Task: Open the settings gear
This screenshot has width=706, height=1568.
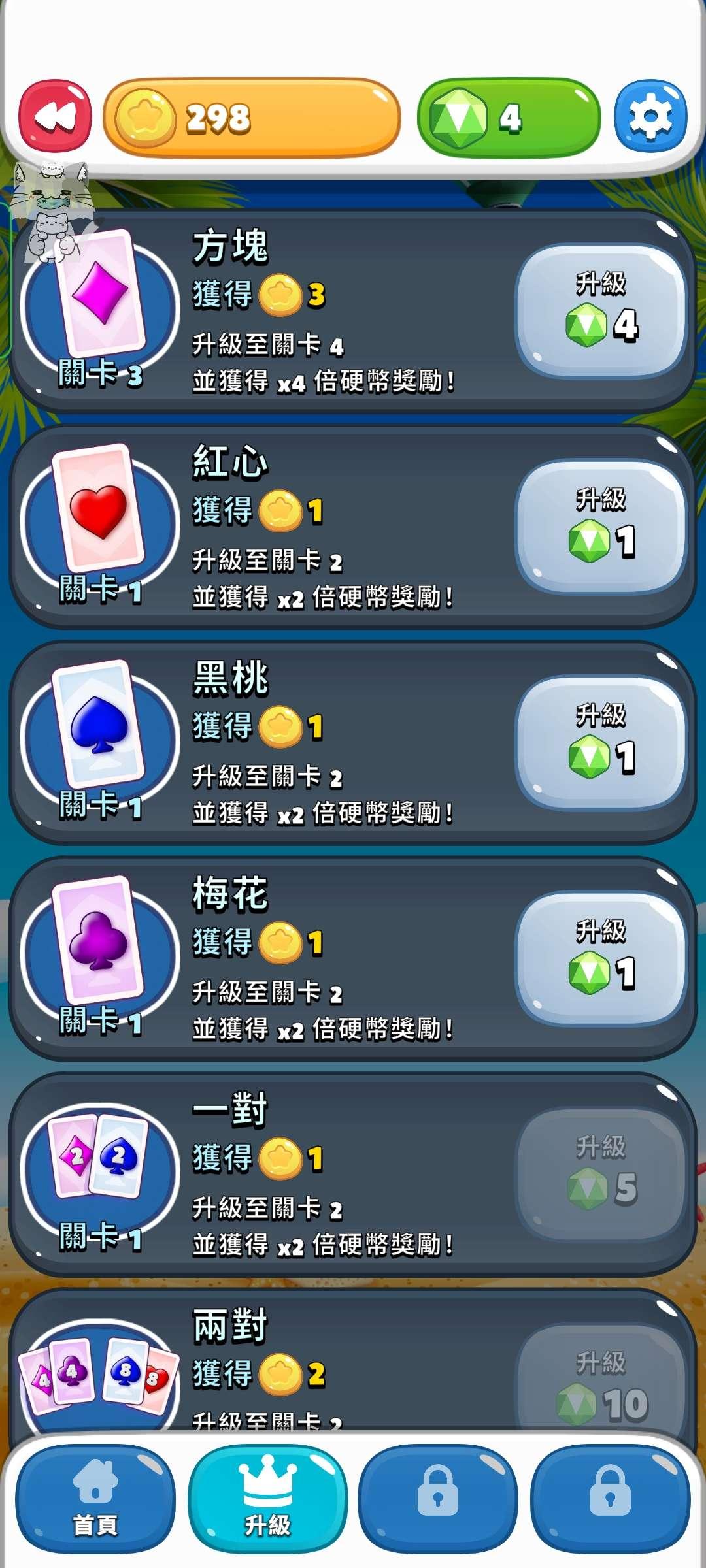Action: click(650, 116)
